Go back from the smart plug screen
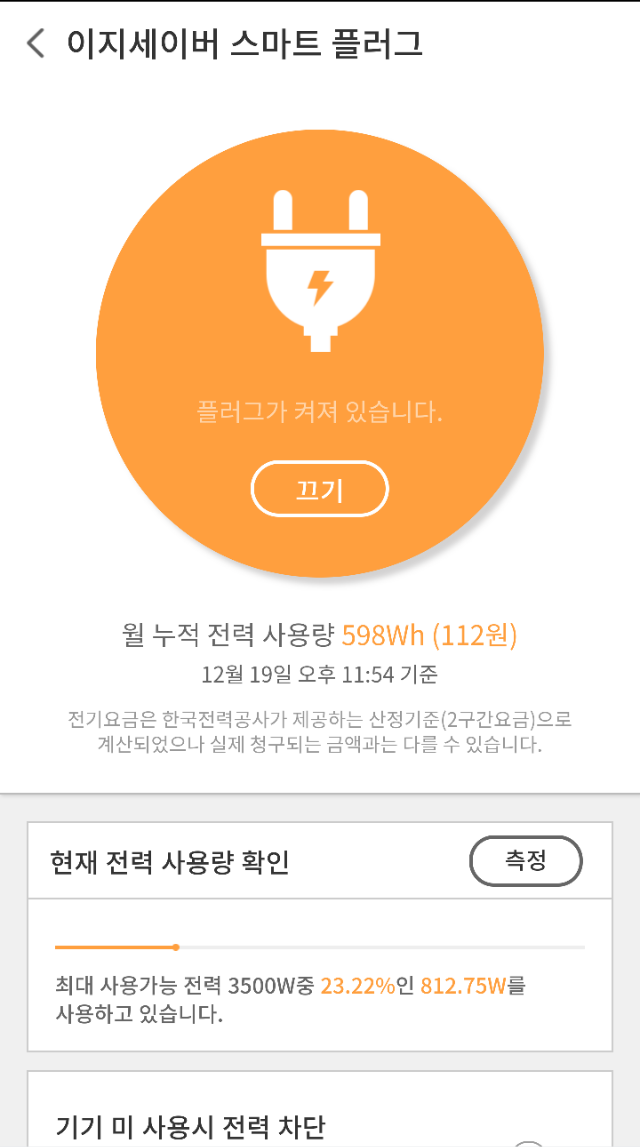The image size is (640, 1147). pyautogui.click(x=34, y=44)
